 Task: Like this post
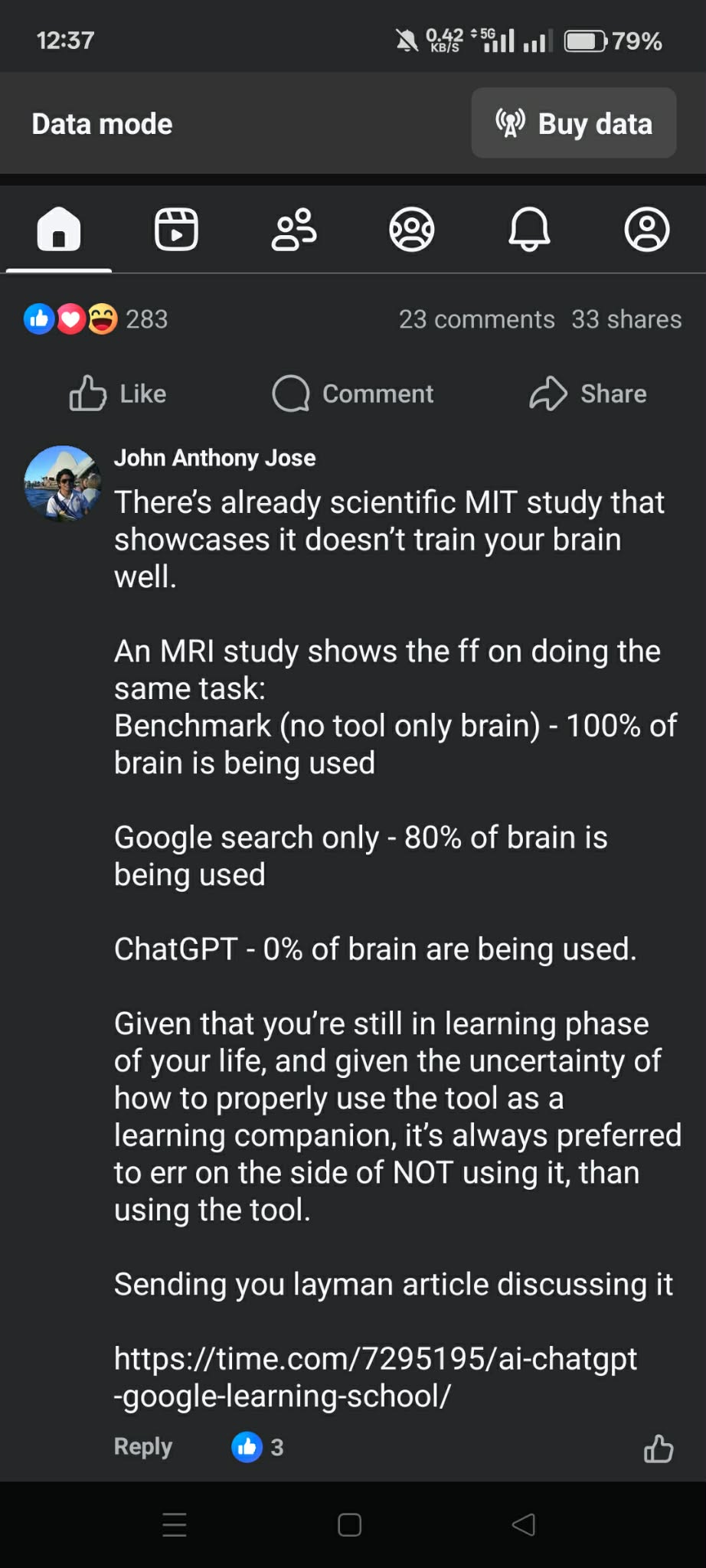pyautogui.click(x=118, y=394)
